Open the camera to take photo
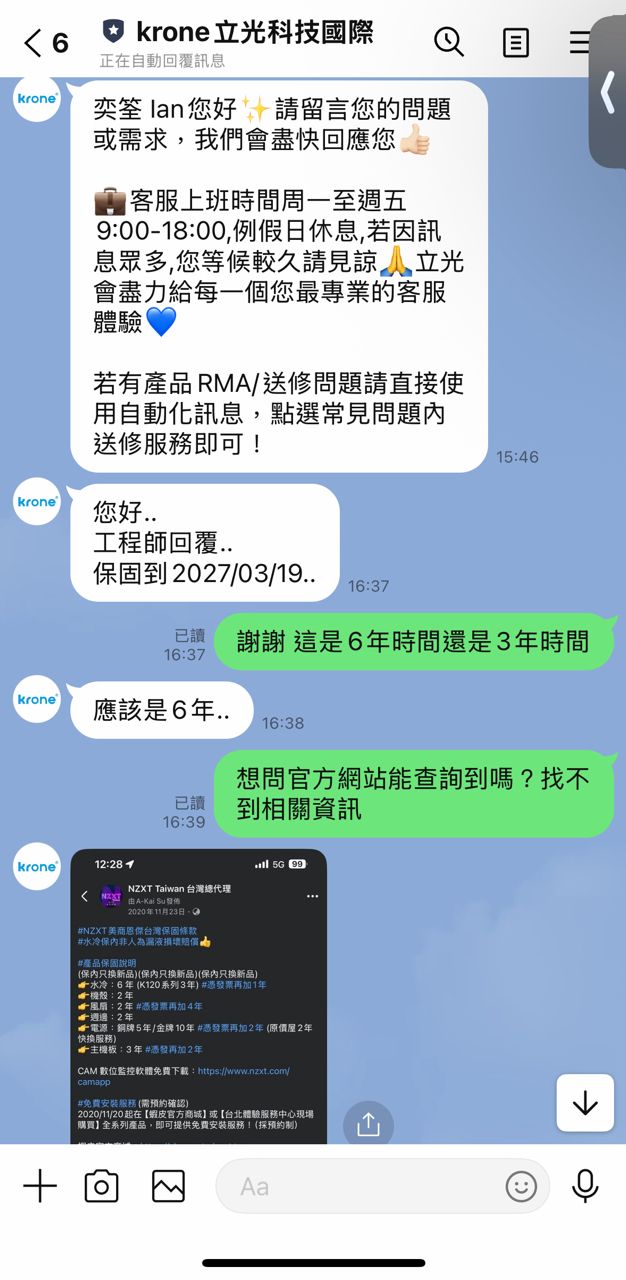626x1280 pixels. pos(101,1186)
